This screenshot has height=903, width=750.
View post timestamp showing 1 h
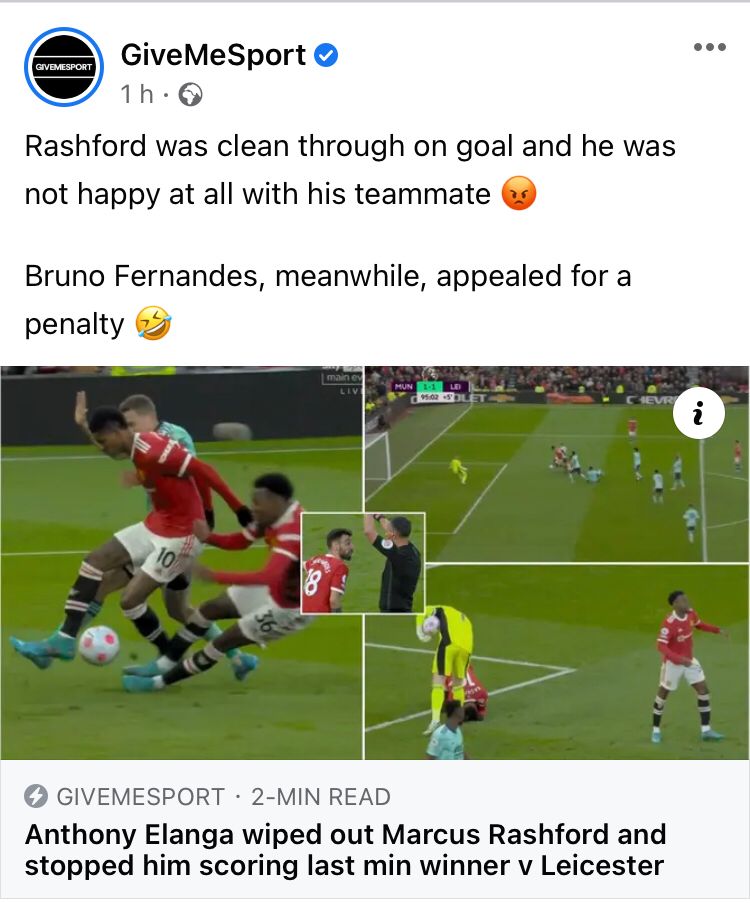136,95
